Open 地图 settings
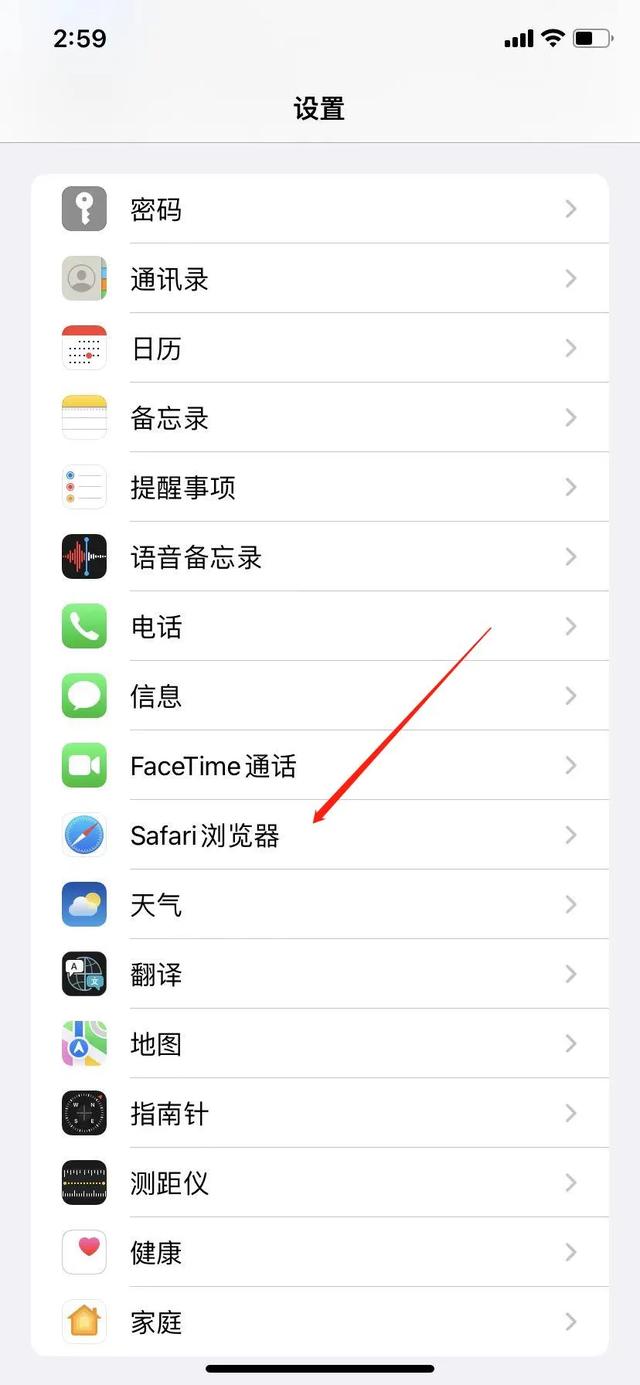Screen dimensions: 640x1385 point(320,1043)
